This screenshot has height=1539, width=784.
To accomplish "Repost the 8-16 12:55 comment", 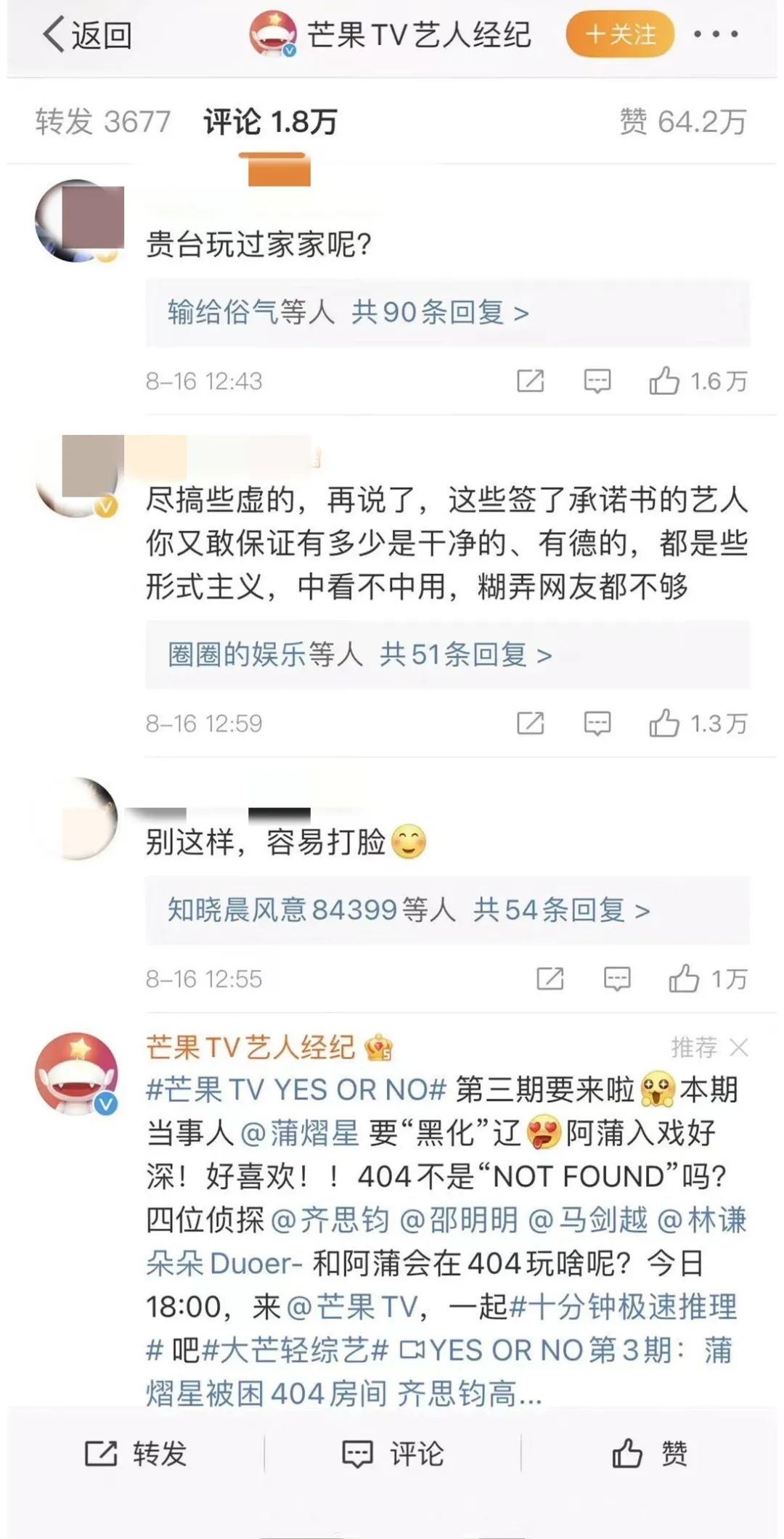I will [x=550, y=979].
